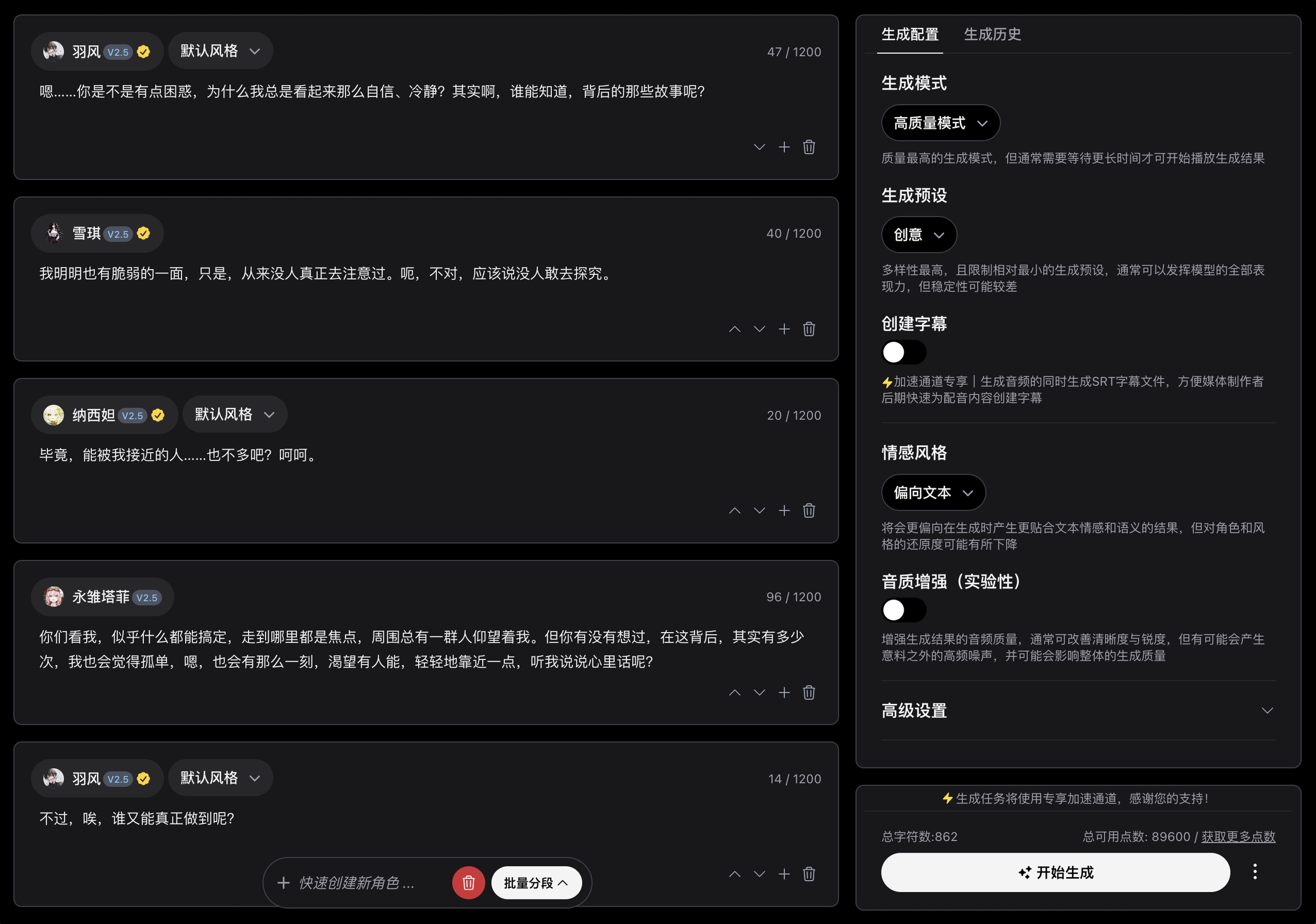
Task: Tap the 批量分段 button
Action: coord(536,883)
